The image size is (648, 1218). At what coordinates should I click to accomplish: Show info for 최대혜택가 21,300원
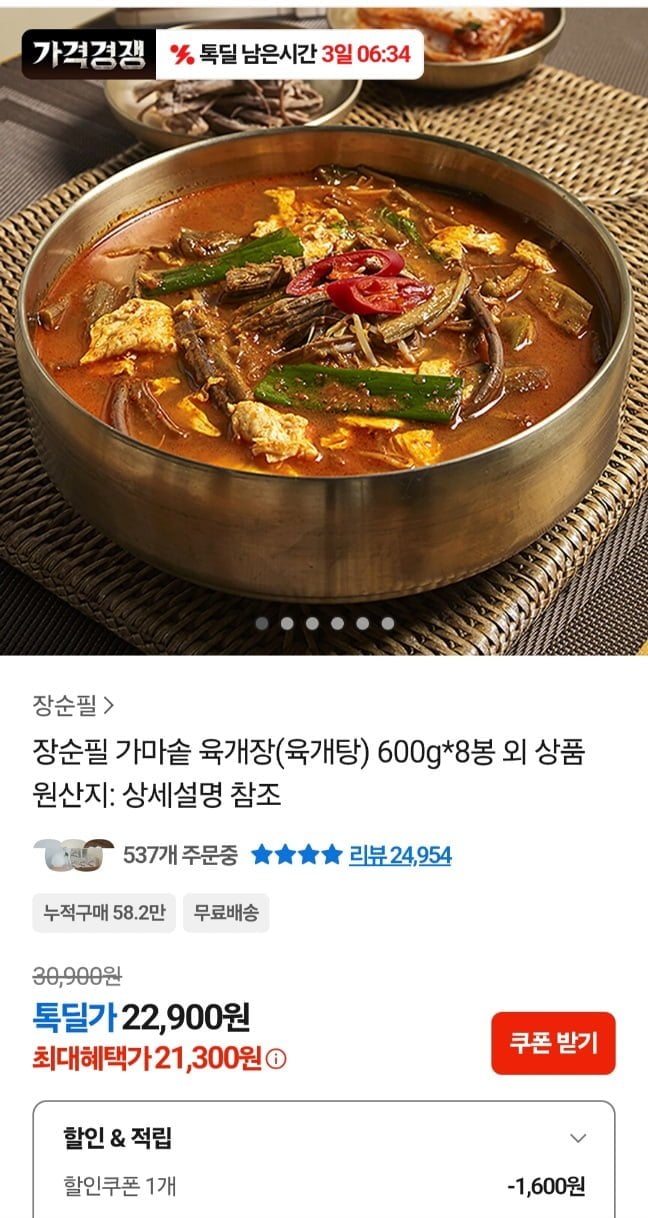(277, 1059)
